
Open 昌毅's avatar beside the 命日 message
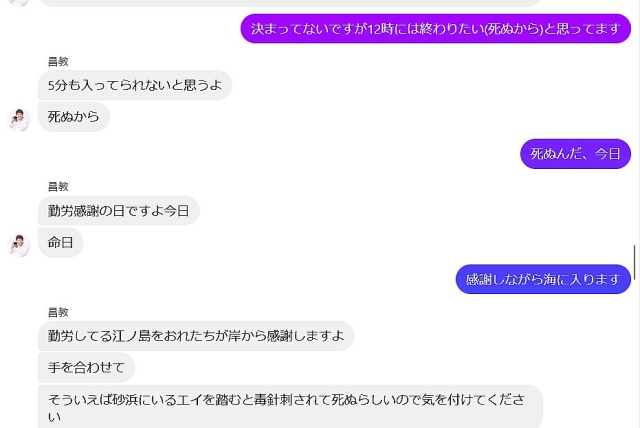point(18,244)
